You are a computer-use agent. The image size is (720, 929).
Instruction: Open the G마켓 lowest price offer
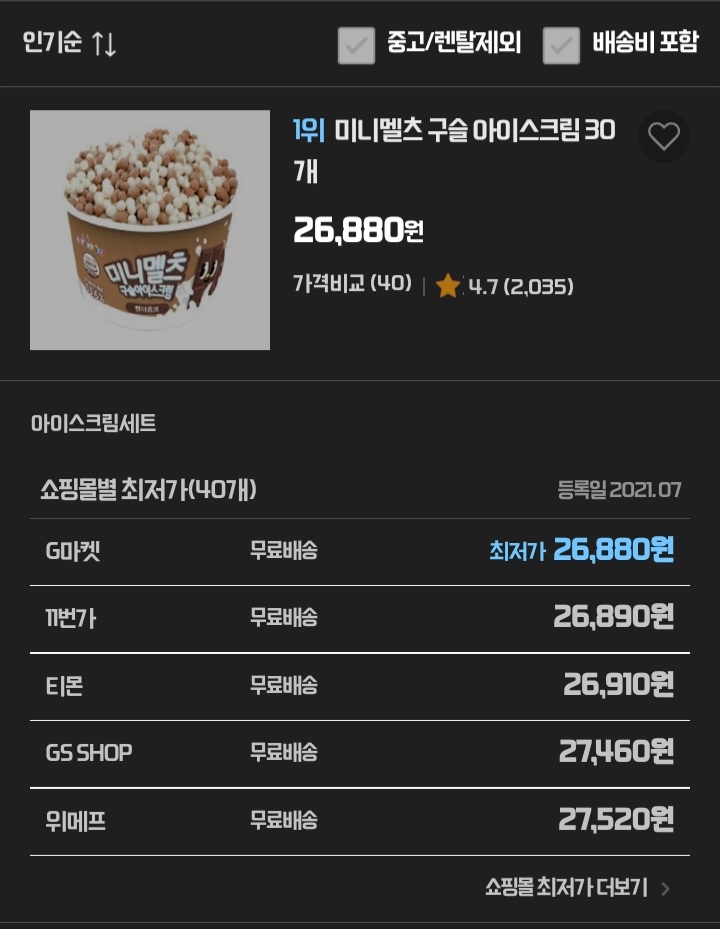[x=360, y=551]
